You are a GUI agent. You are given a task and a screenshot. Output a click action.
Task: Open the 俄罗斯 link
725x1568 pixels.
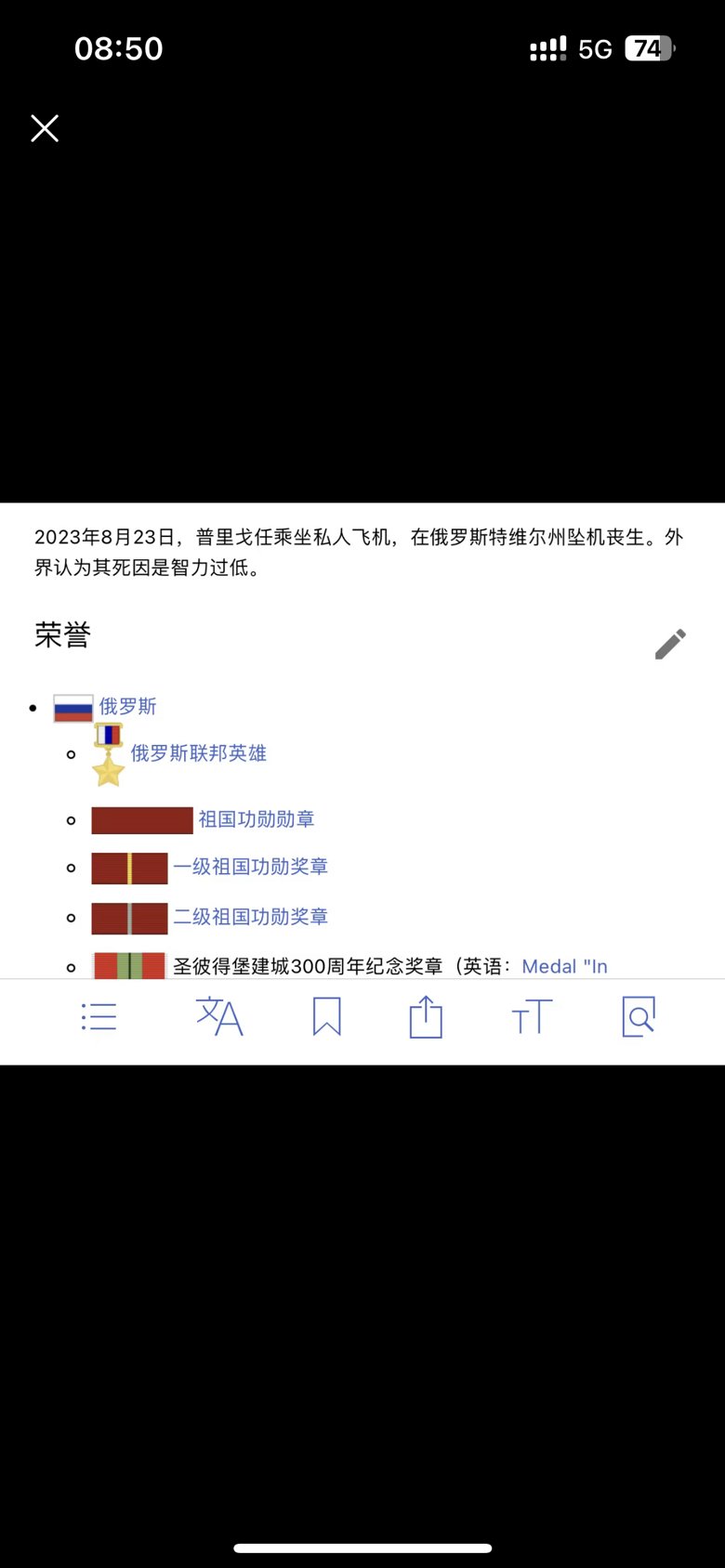pos(127,707)
